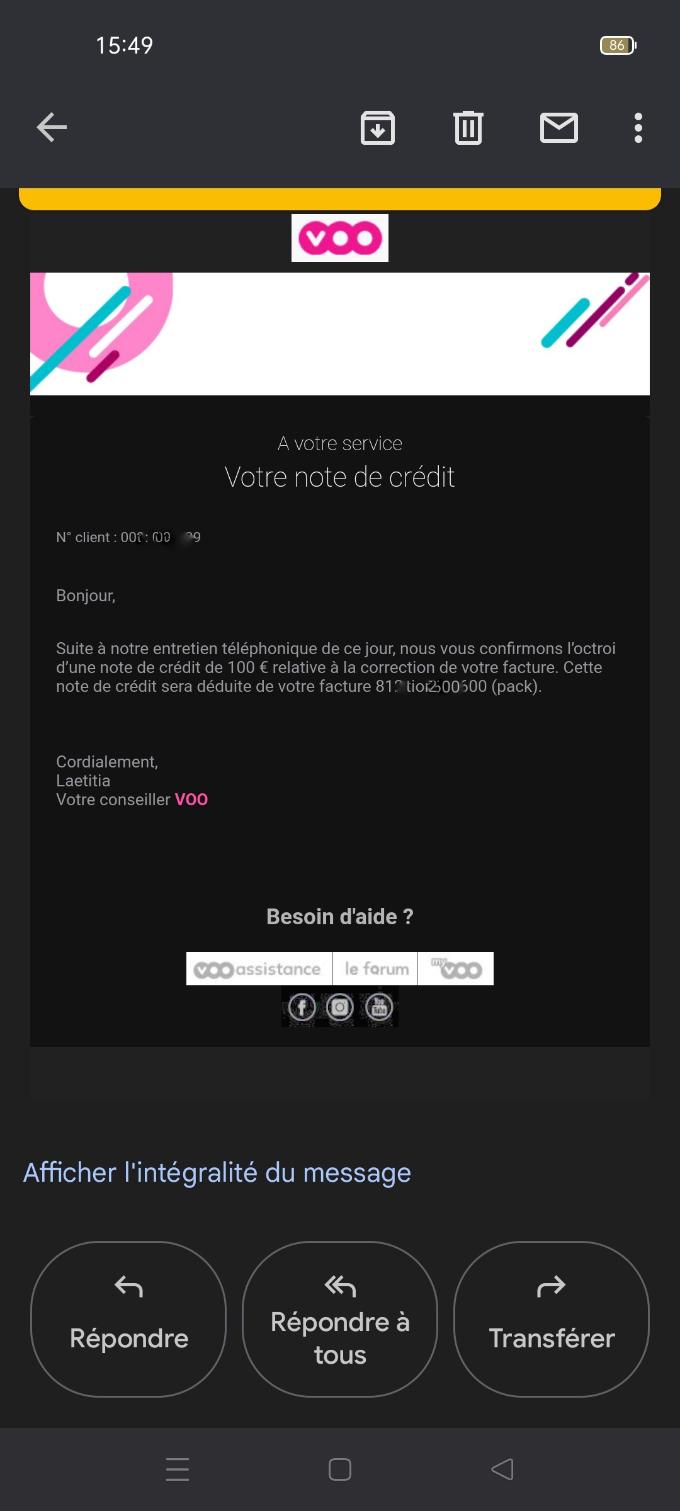The width and height of the screenshot is (680, 1511).
Task: Mark the email as unread
Action: click(559, 127)
